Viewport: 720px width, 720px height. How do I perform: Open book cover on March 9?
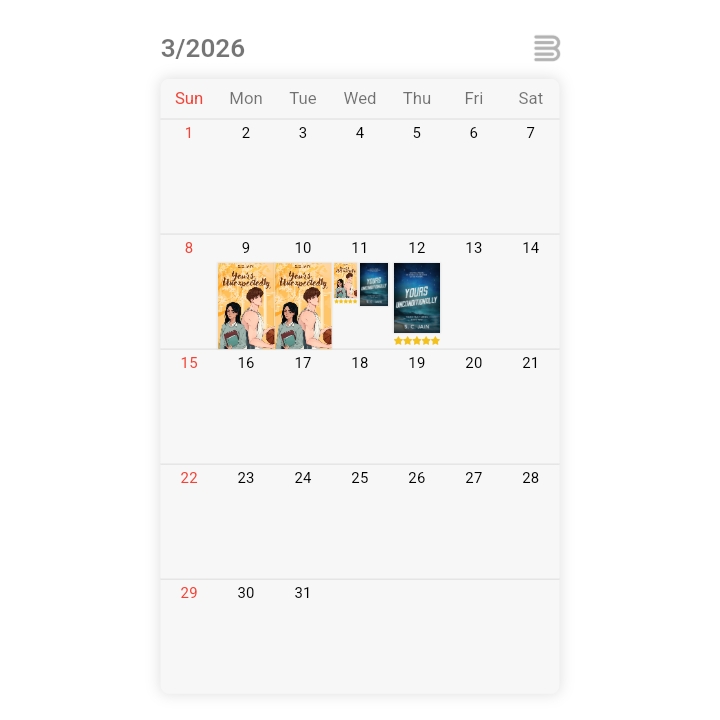click(x=246, y=305)
